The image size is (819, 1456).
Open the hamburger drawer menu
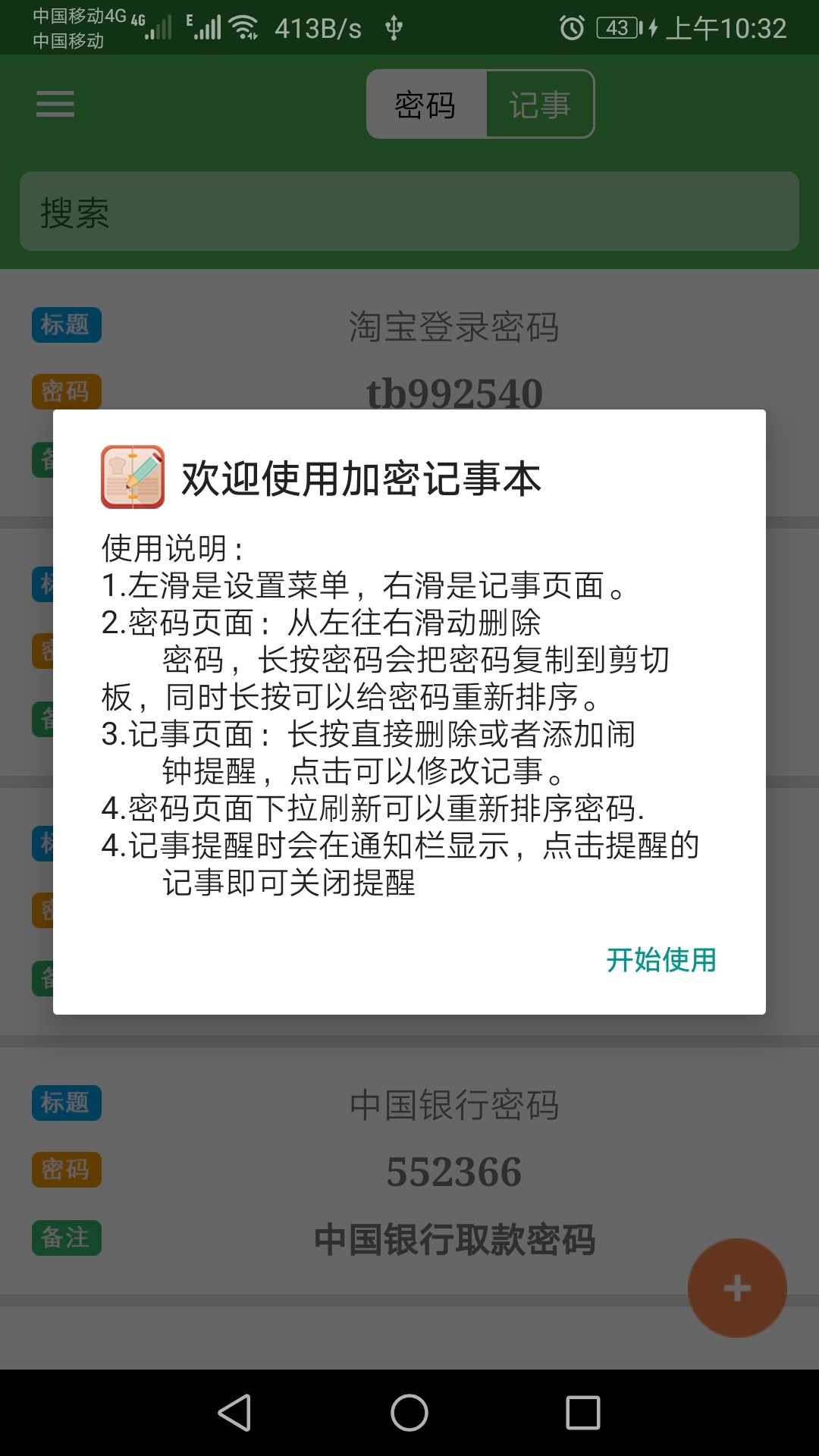tap(55, 104)
